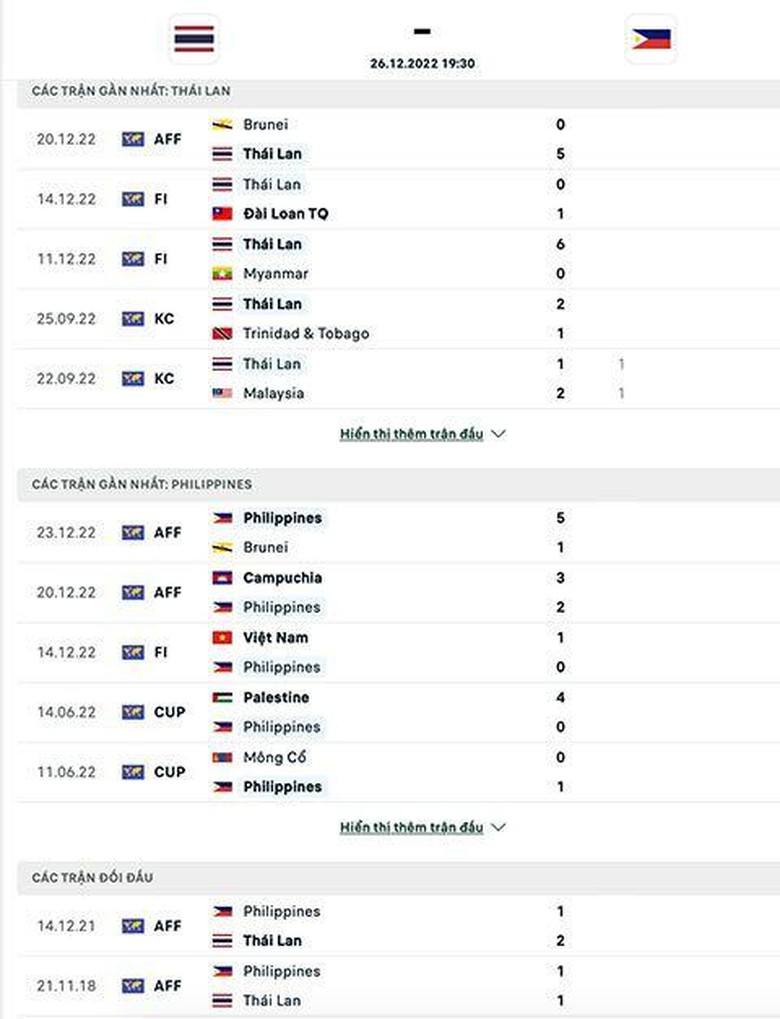
Task: View Campuchia vs Philippines match details
Action: pos(390,593)
